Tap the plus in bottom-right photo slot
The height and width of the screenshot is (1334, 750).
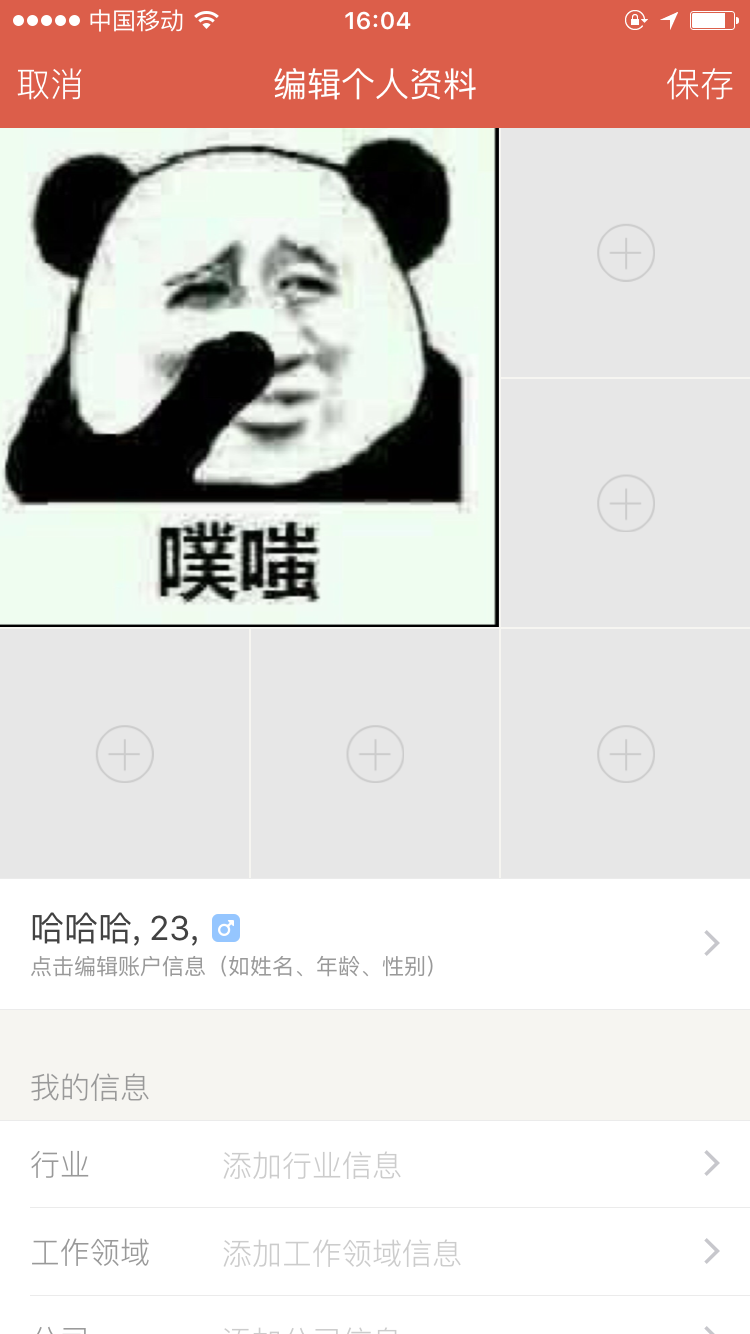[626, 753]
